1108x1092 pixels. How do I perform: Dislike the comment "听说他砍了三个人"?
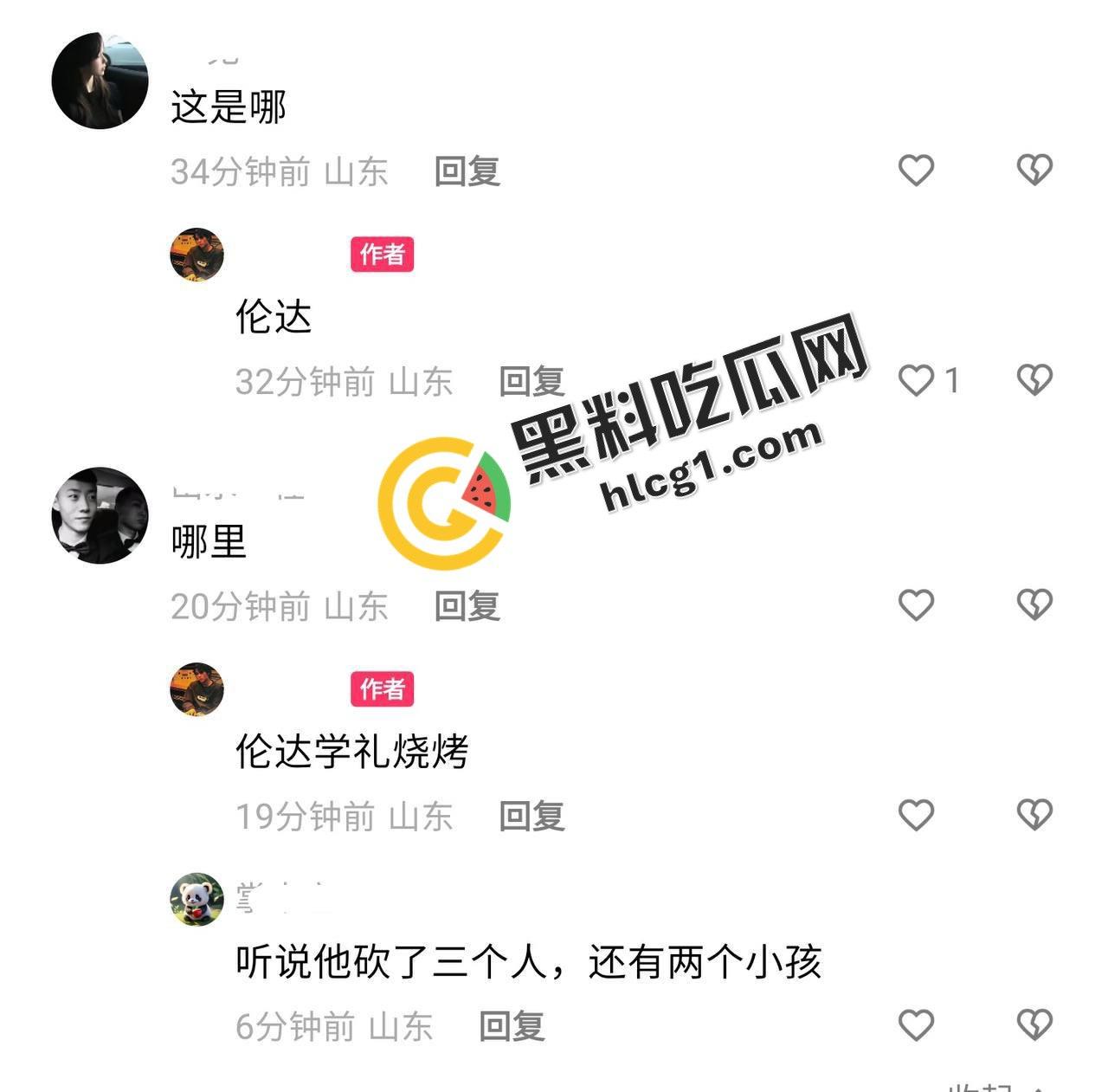pyautogui.click(x=1034, y=1025)
